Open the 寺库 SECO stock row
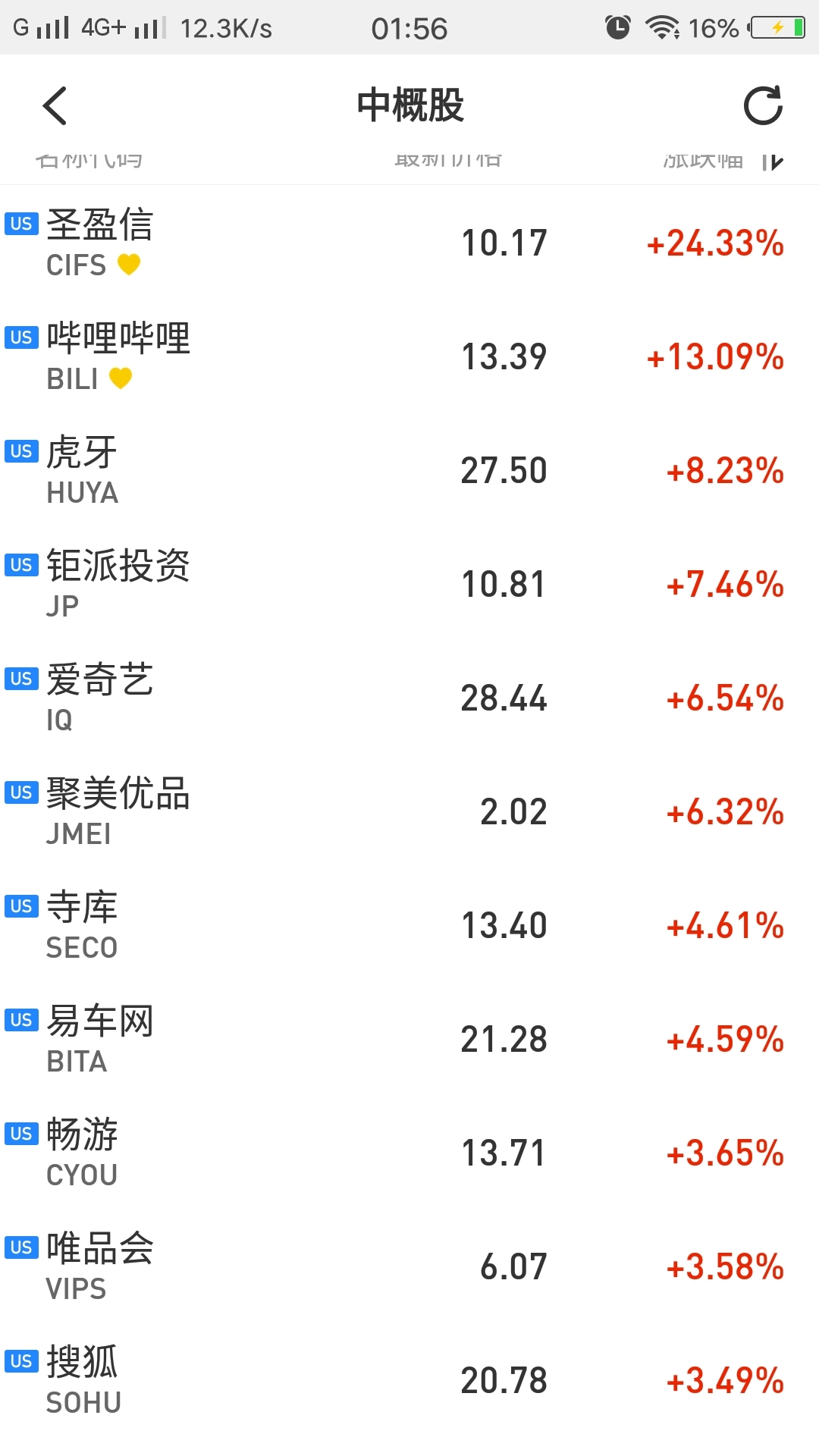This screenshot has height=1456, width=819. [x=409, y=925]
